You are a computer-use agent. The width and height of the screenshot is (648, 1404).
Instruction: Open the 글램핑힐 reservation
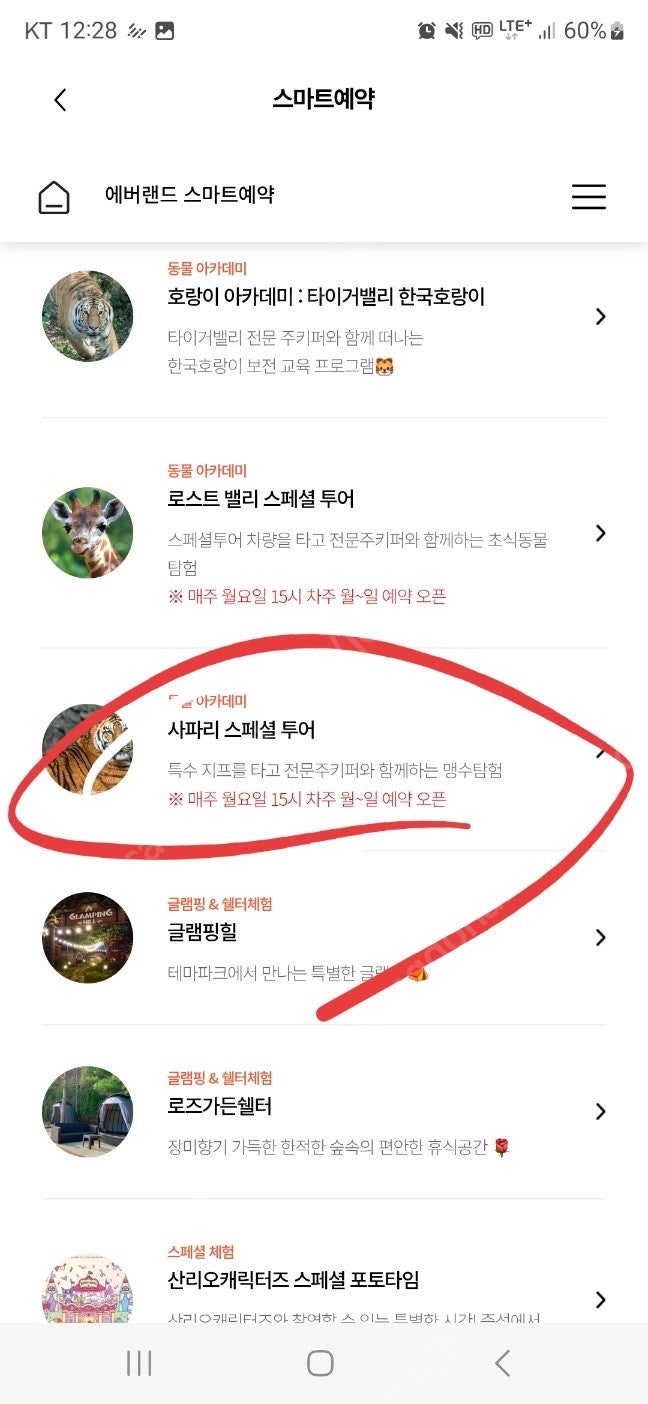tap(324, 938)
